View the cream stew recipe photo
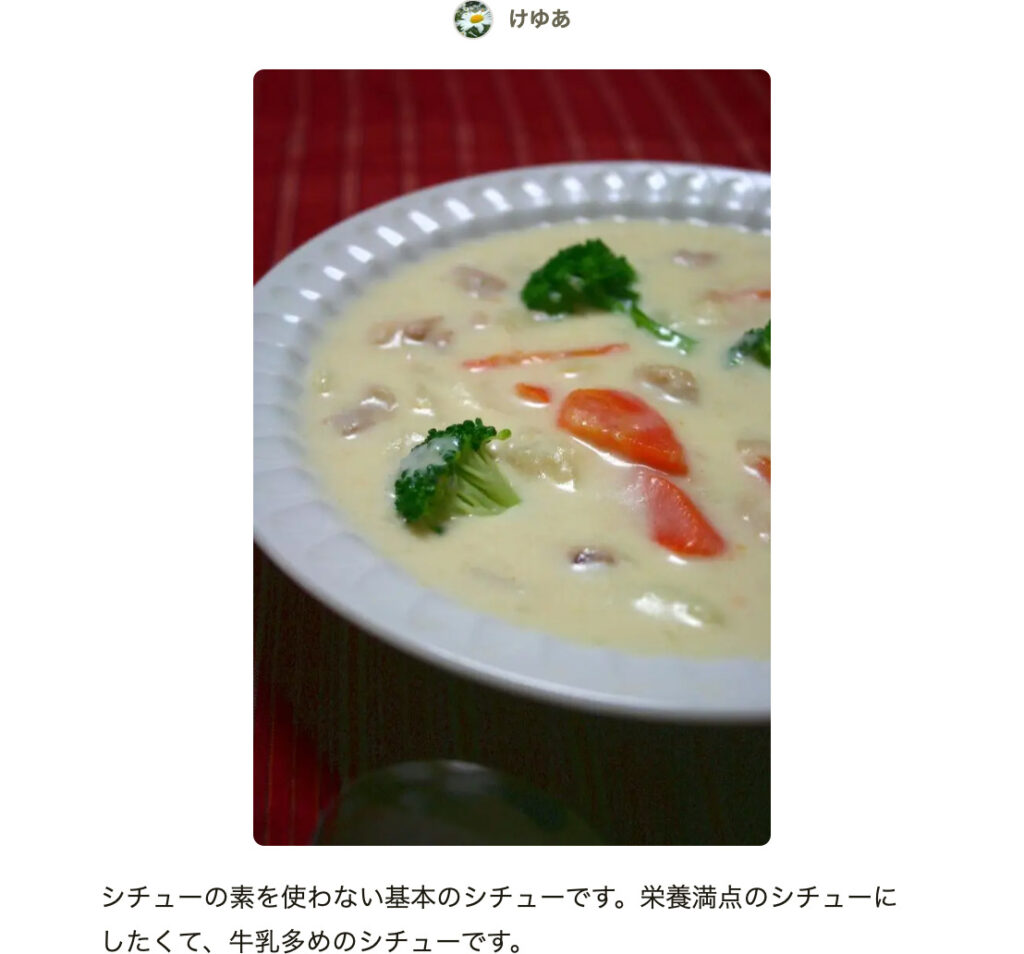Viewport: 1024px width, 954px height. tap(511, 457)
